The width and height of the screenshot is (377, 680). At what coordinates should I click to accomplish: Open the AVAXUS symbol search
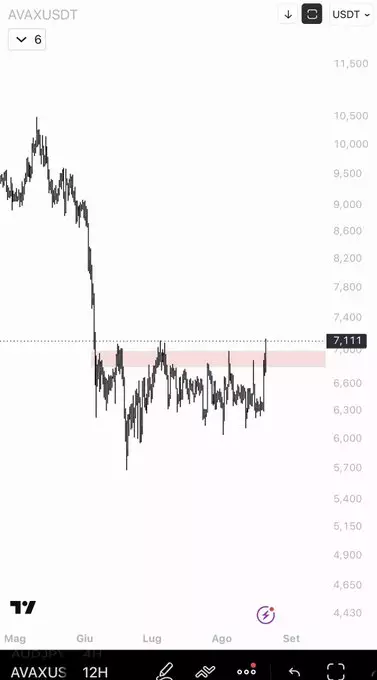pos(39,672)
